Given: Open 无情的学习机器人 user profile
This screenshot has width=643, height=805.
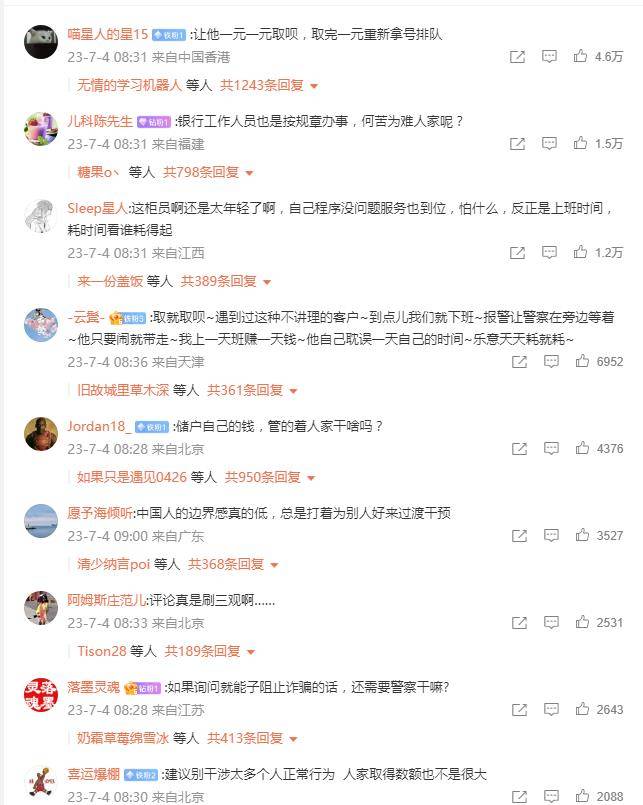Looking at the screenshot, I should 129,86.
